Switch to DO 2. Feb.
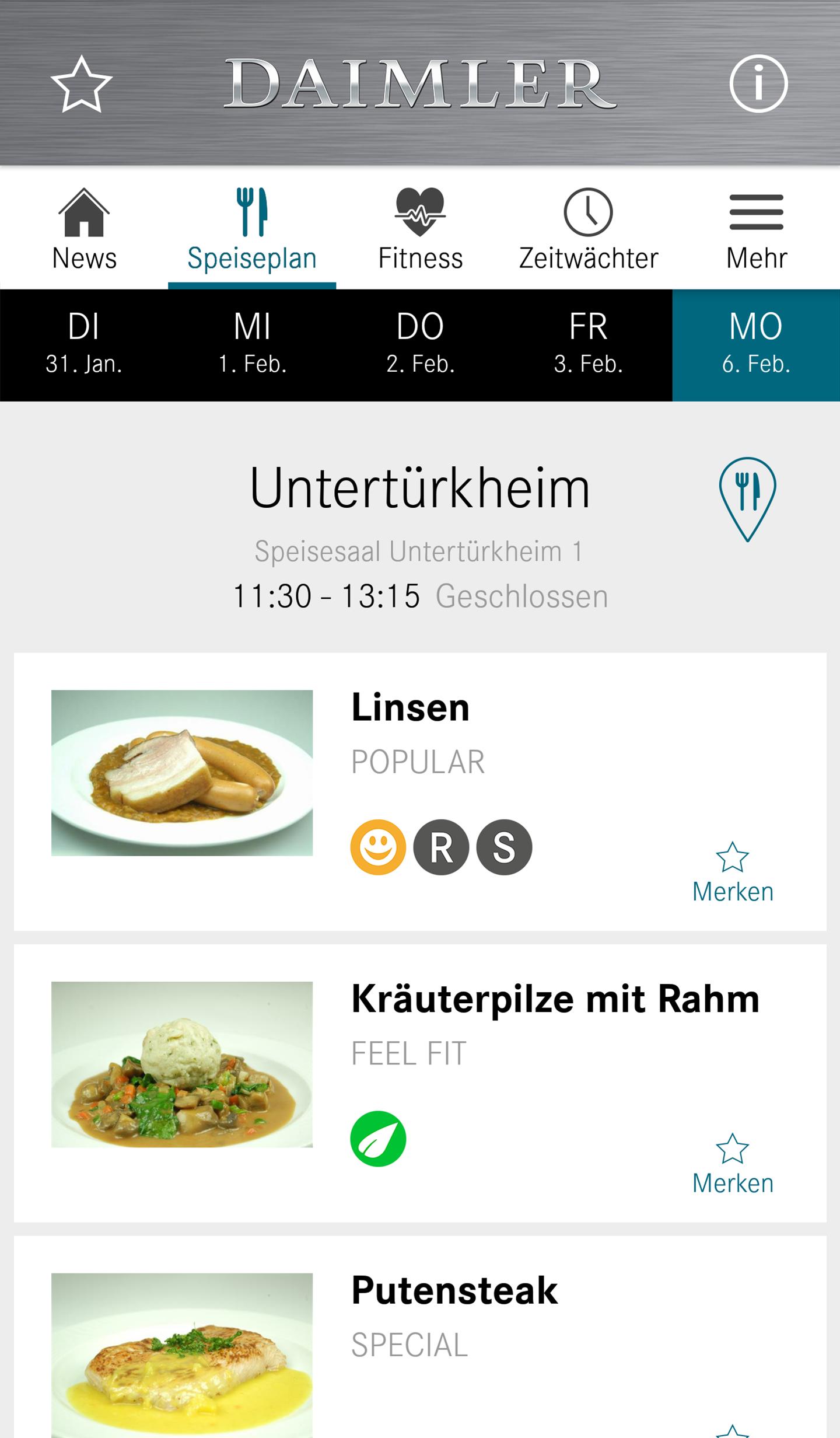 [x=420, y=344]
